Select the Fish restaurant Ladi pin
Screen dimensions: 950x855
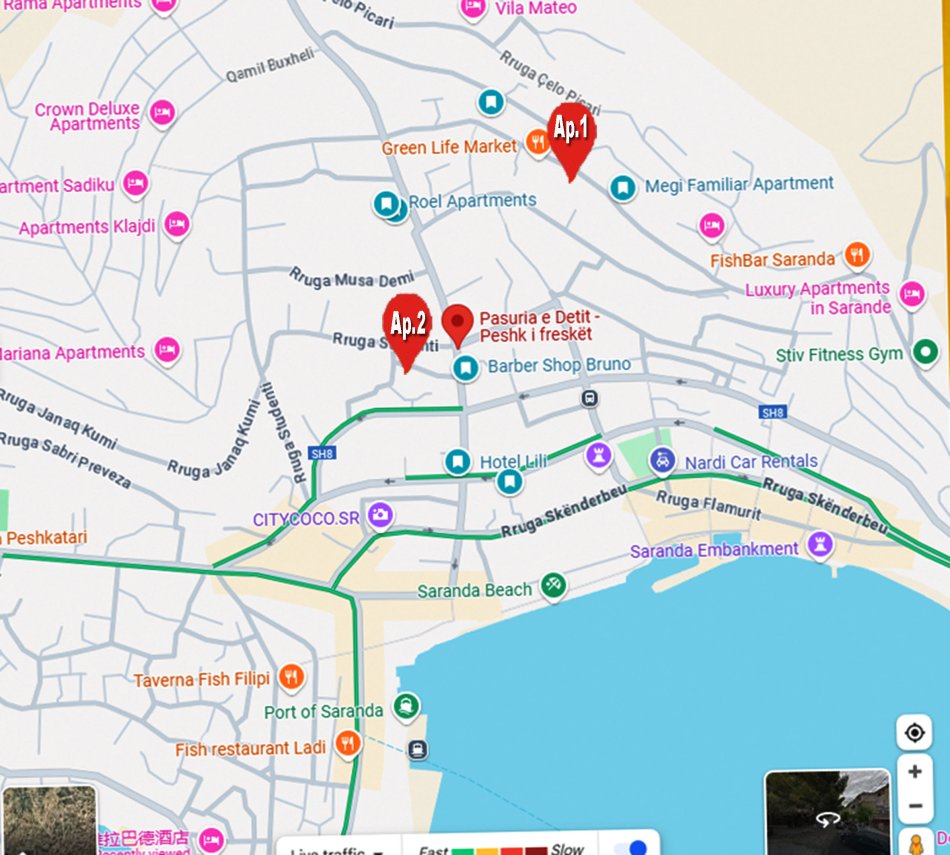(347, 743)
